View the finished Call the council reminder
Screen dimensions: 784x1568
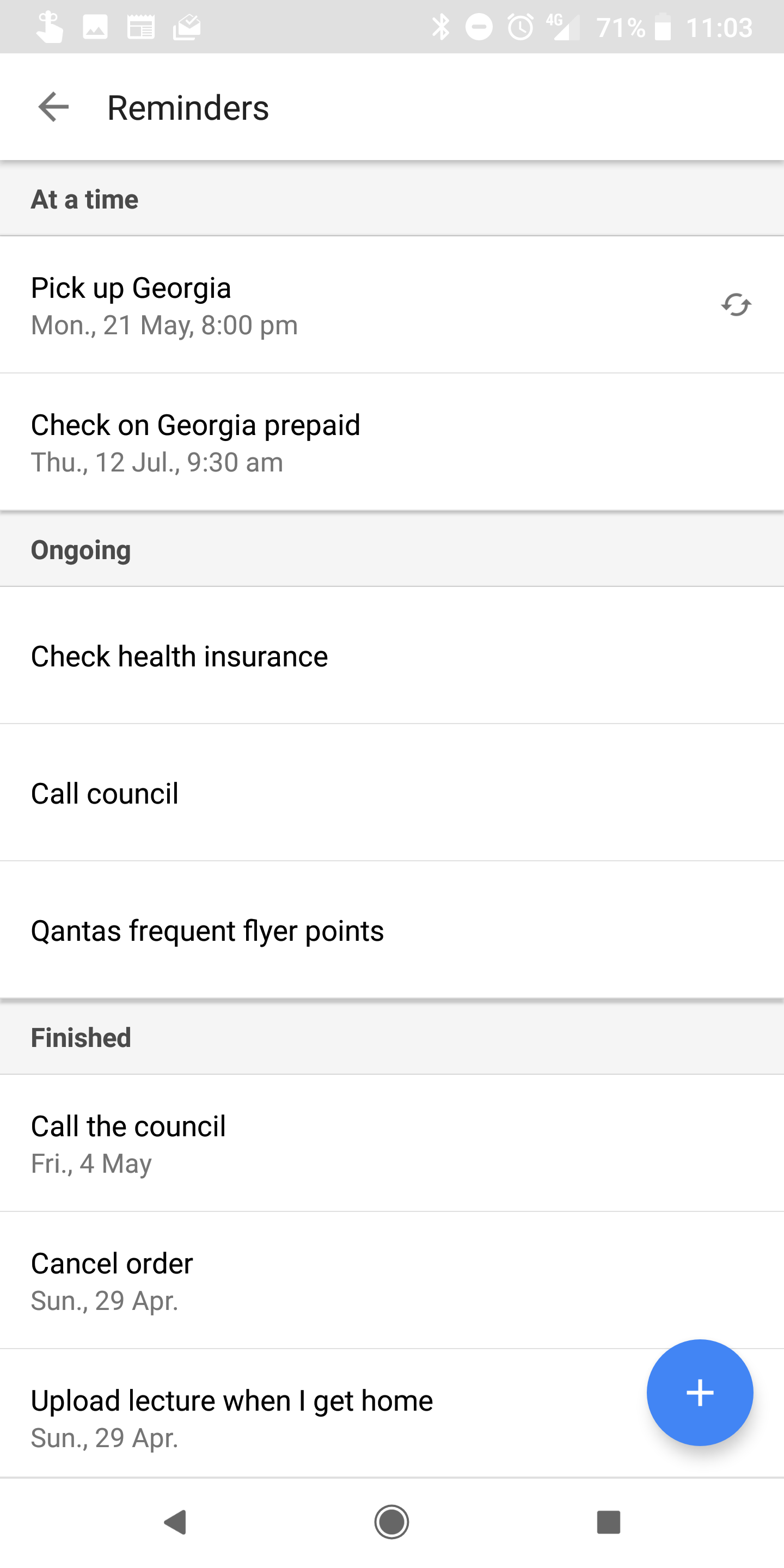[392, 1143]
